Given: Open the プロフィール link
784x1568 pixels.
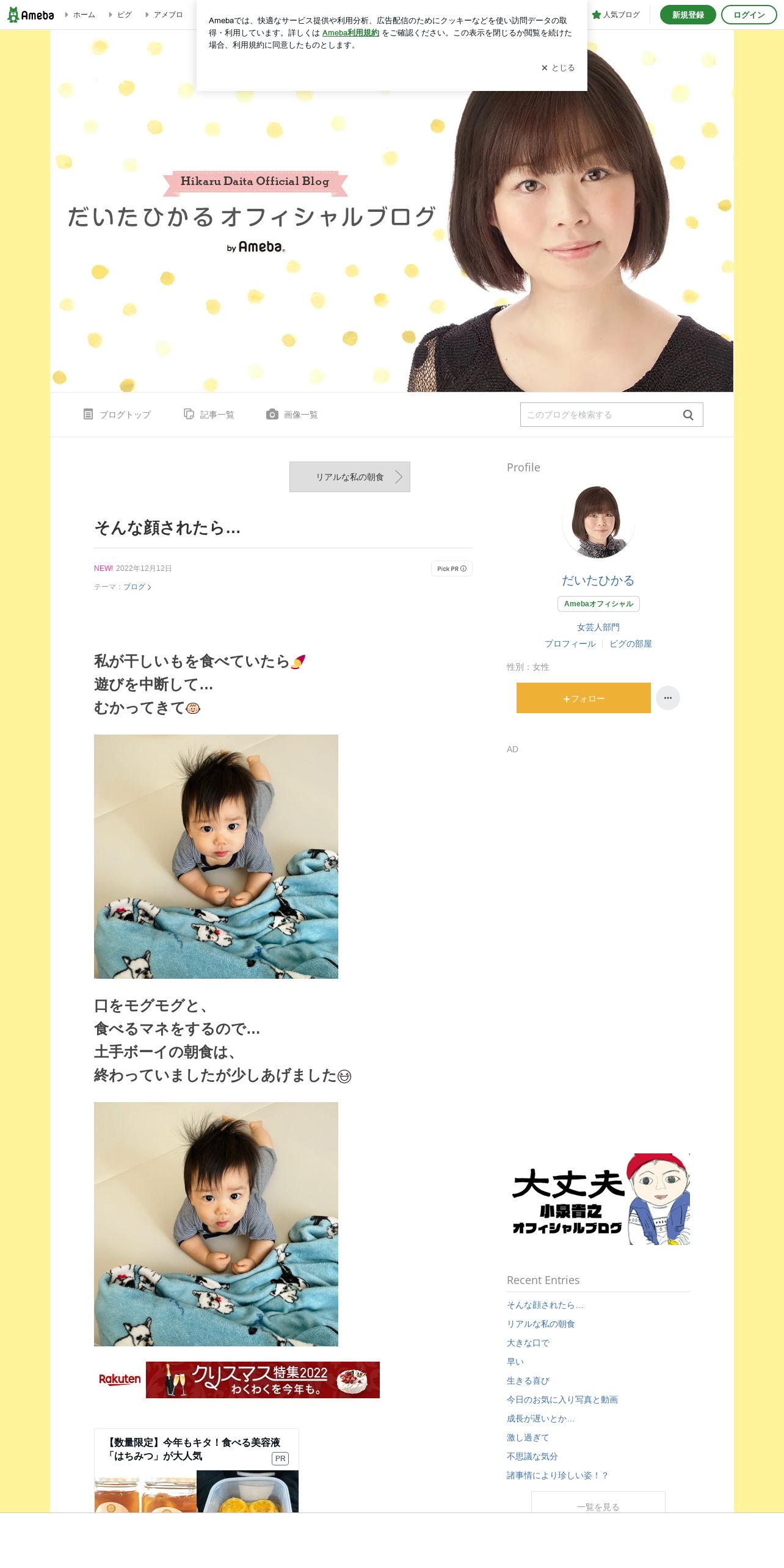Looking at the screenshot, I should click(x=570, y=644).
